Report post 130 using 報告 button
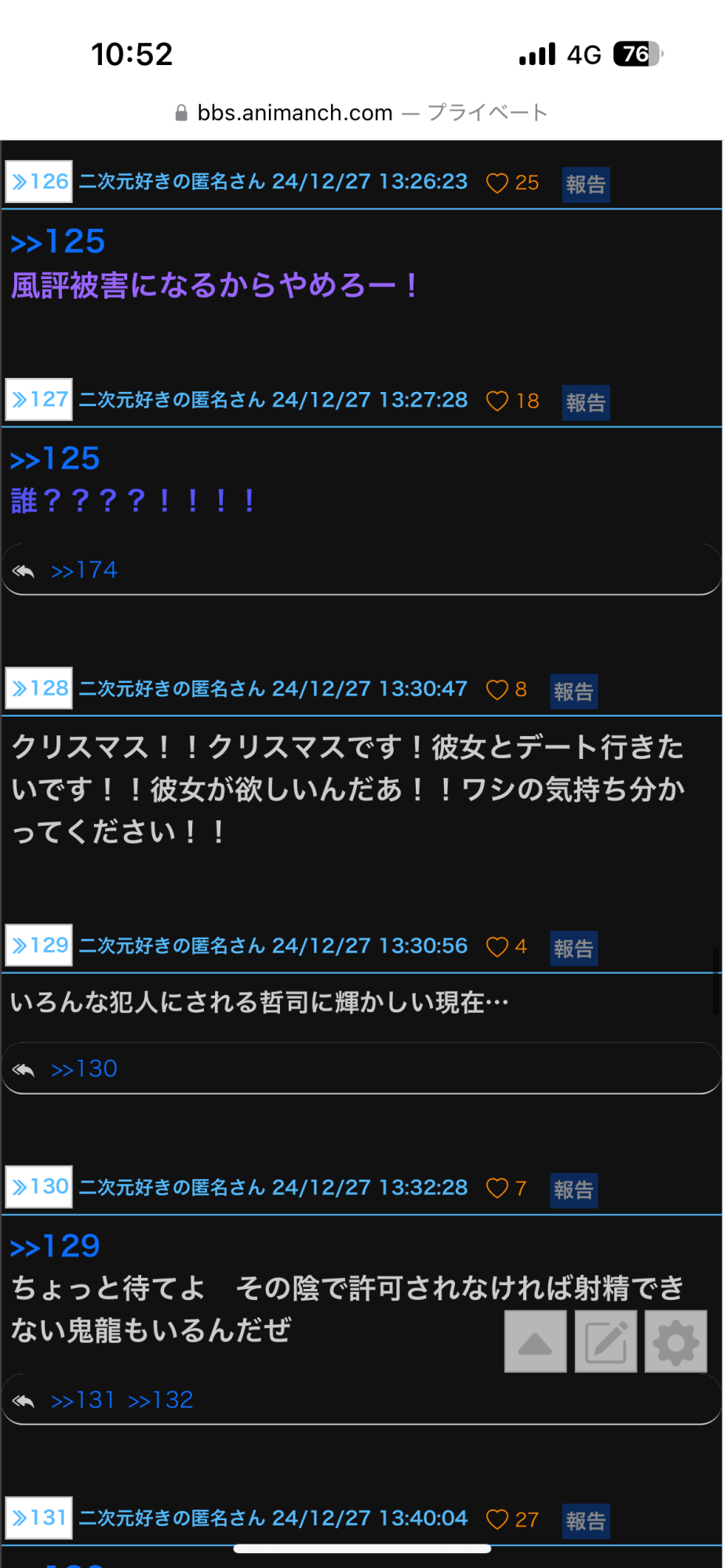 573,1189
